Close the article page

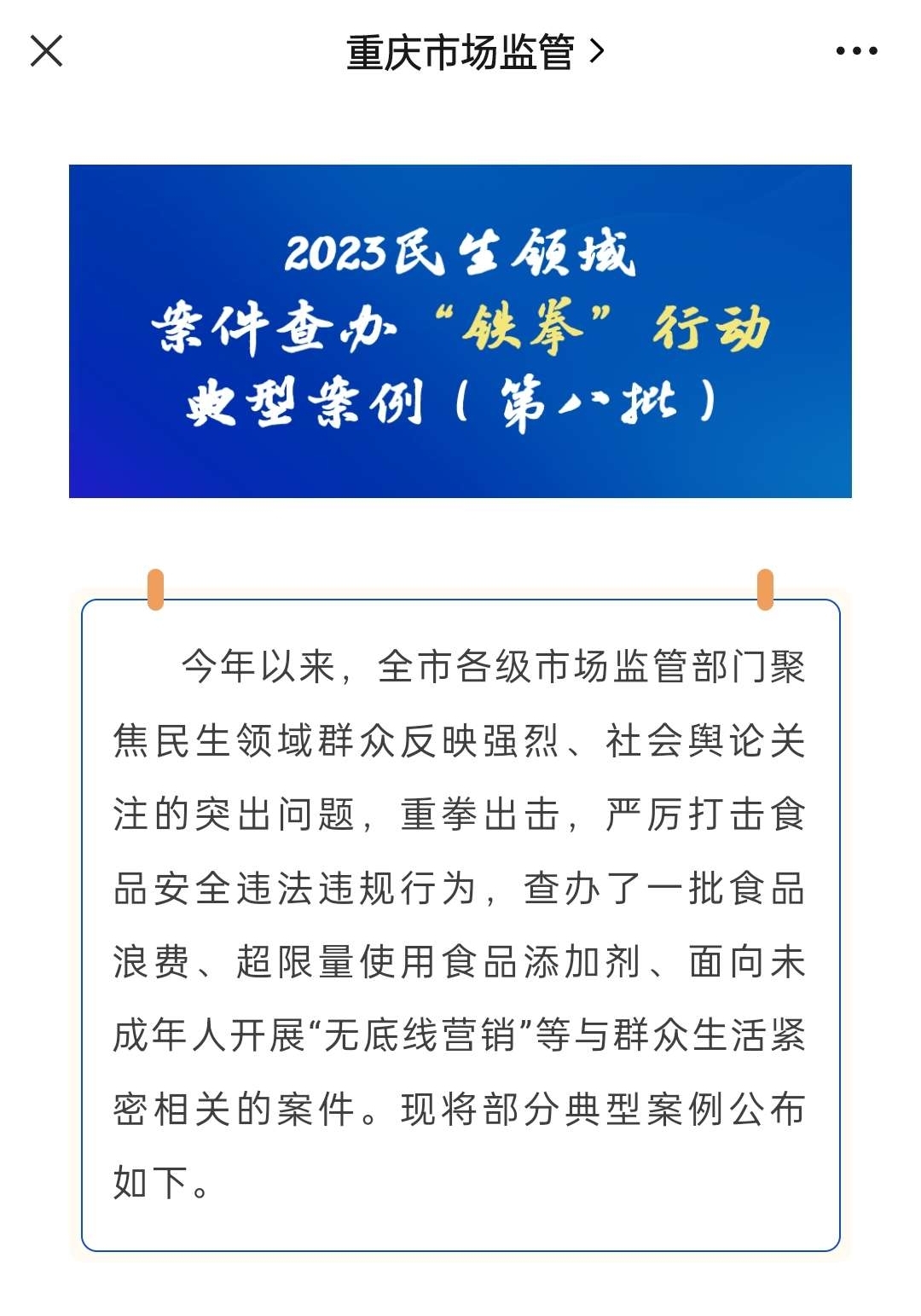click(x=47, y=51)
